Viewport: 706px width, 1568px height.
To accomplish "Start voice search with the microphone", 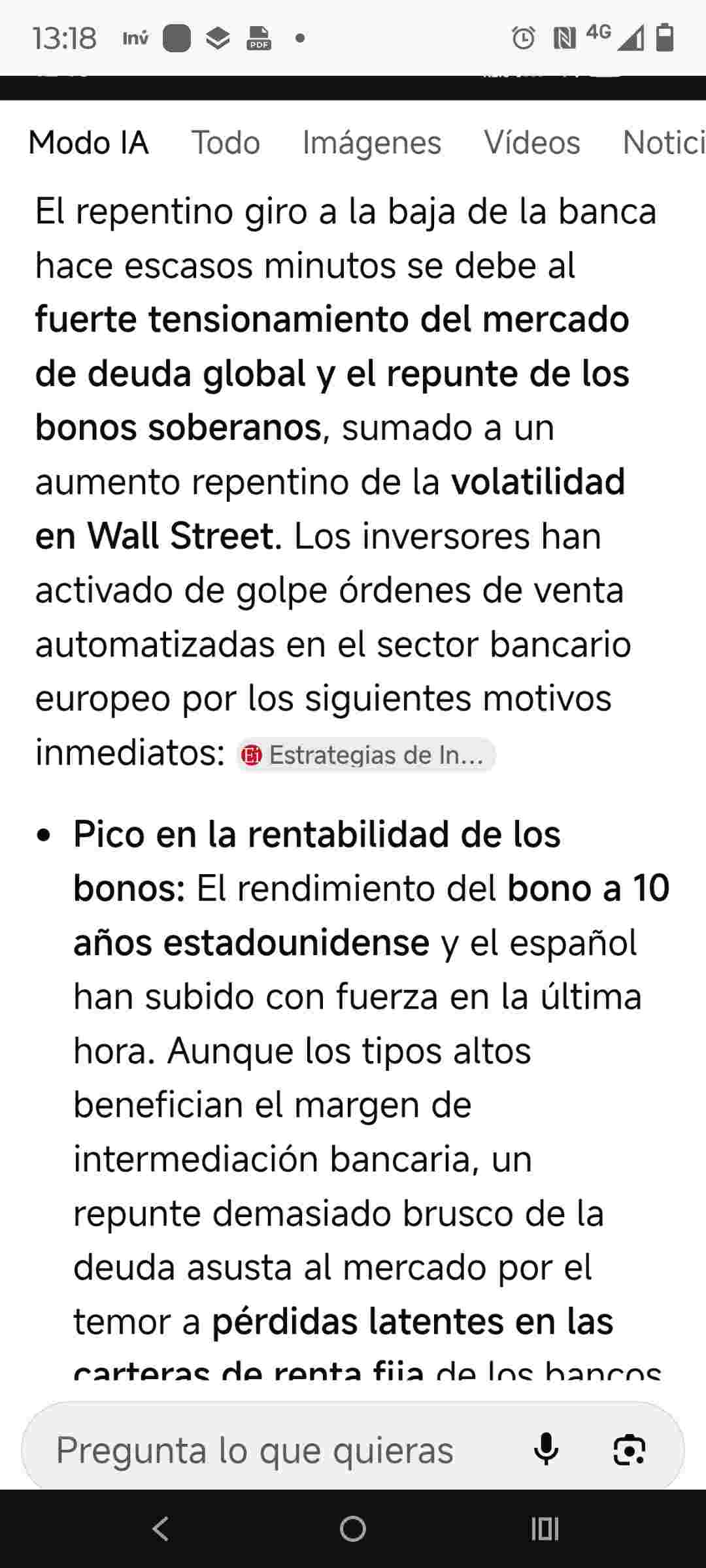I will [546, 1450].
